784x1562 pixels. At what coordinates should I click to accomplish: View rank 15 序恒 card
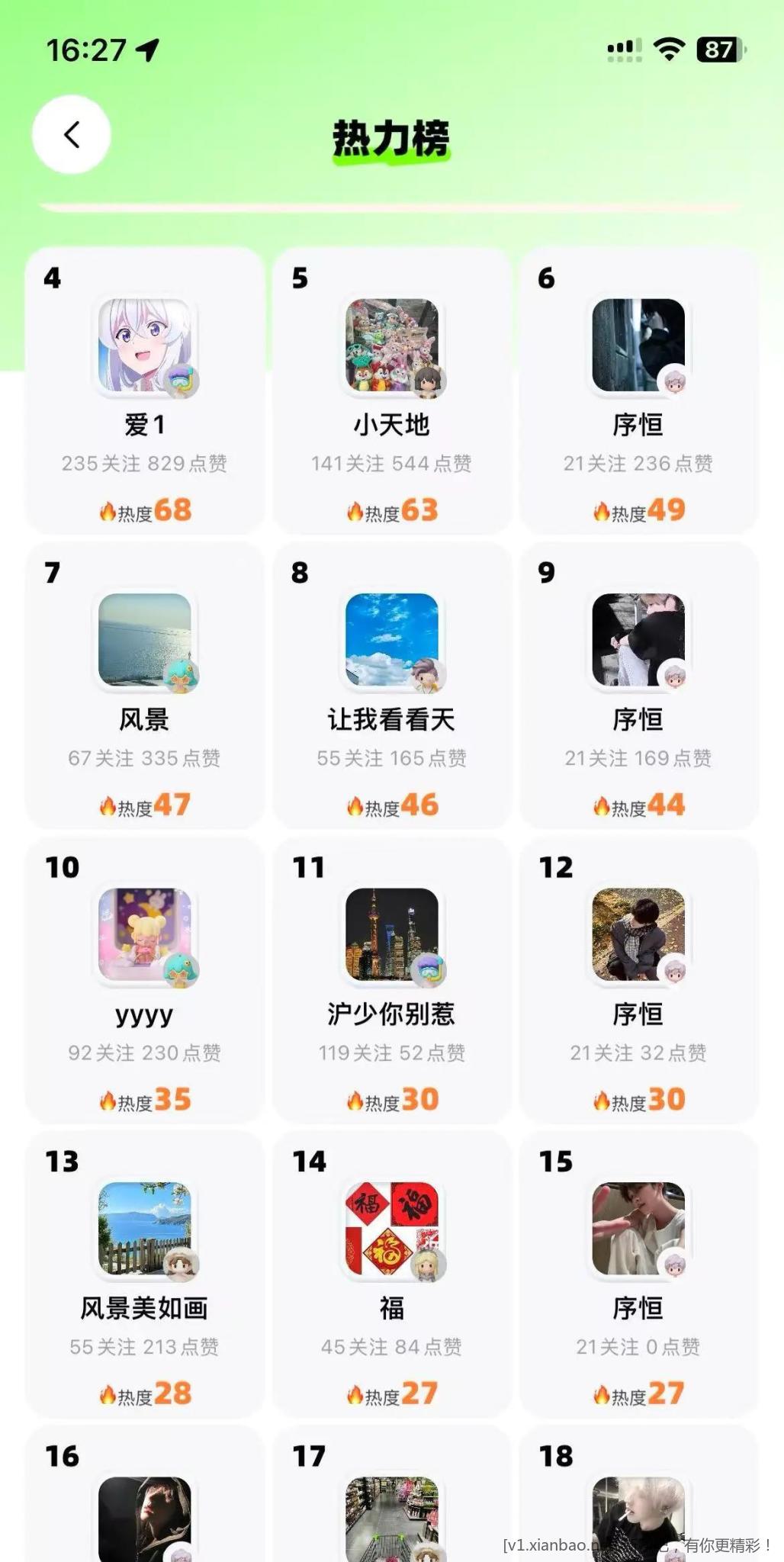click(638, 1274)
